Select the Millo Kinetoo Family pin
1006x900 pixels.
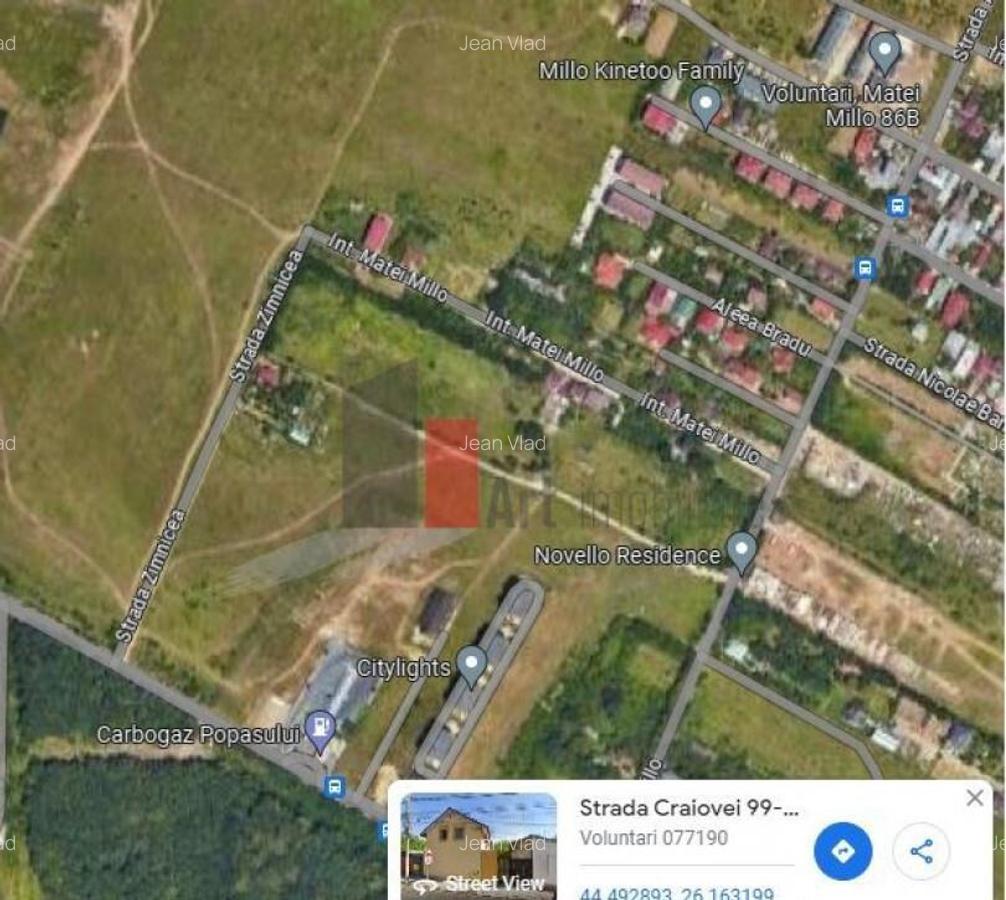[706, 103]
